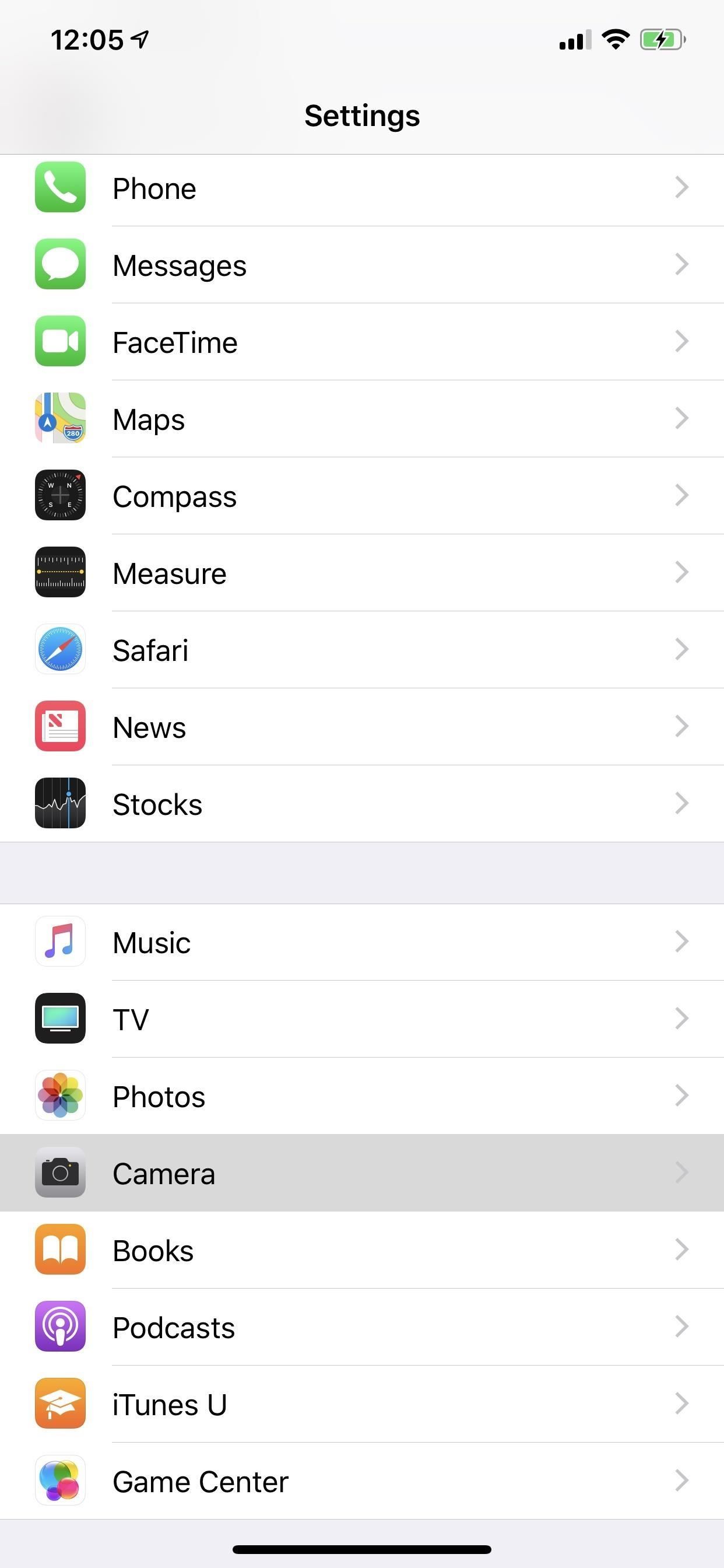Expand the TV settings chevron

point(681,1019)
